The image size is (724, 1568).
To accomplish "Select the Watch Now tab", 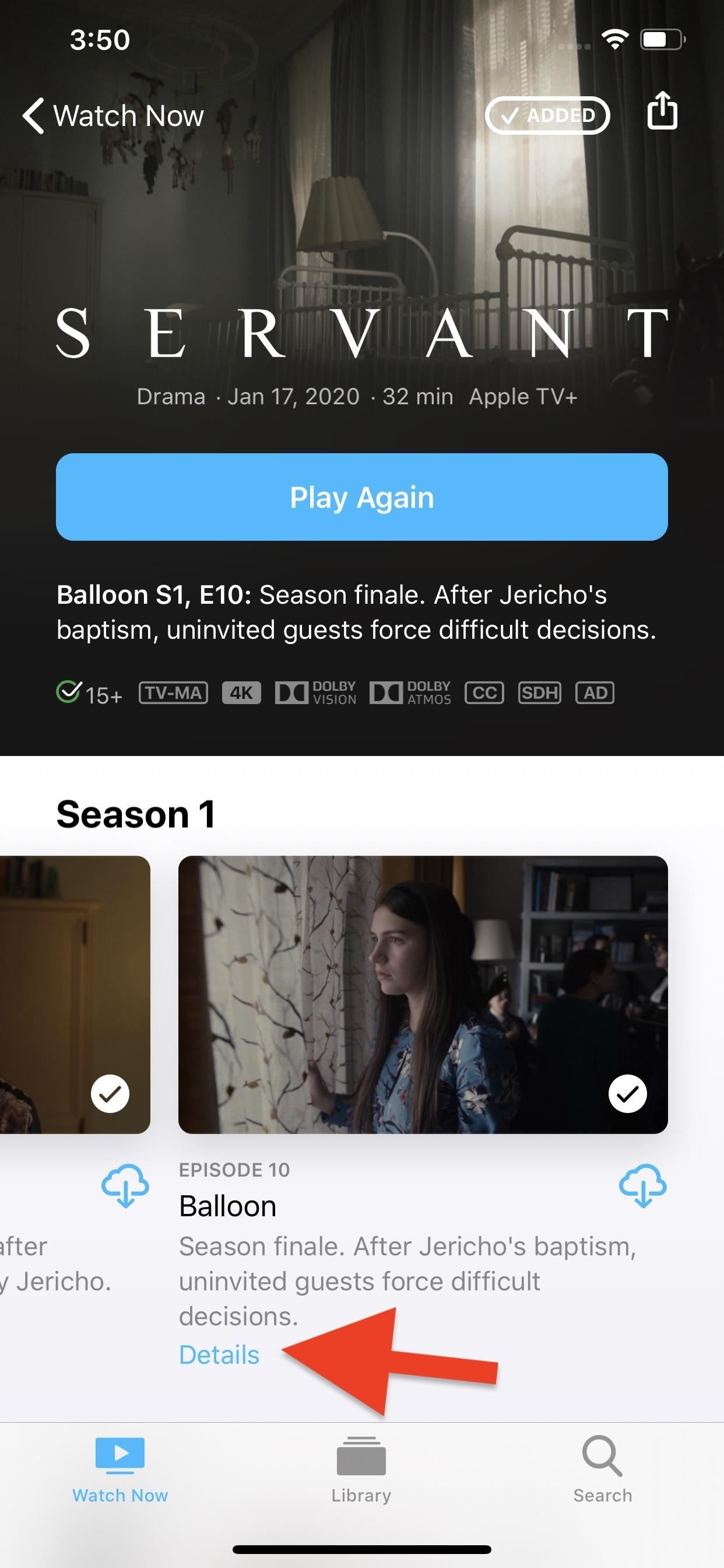I will (120, 1469).
